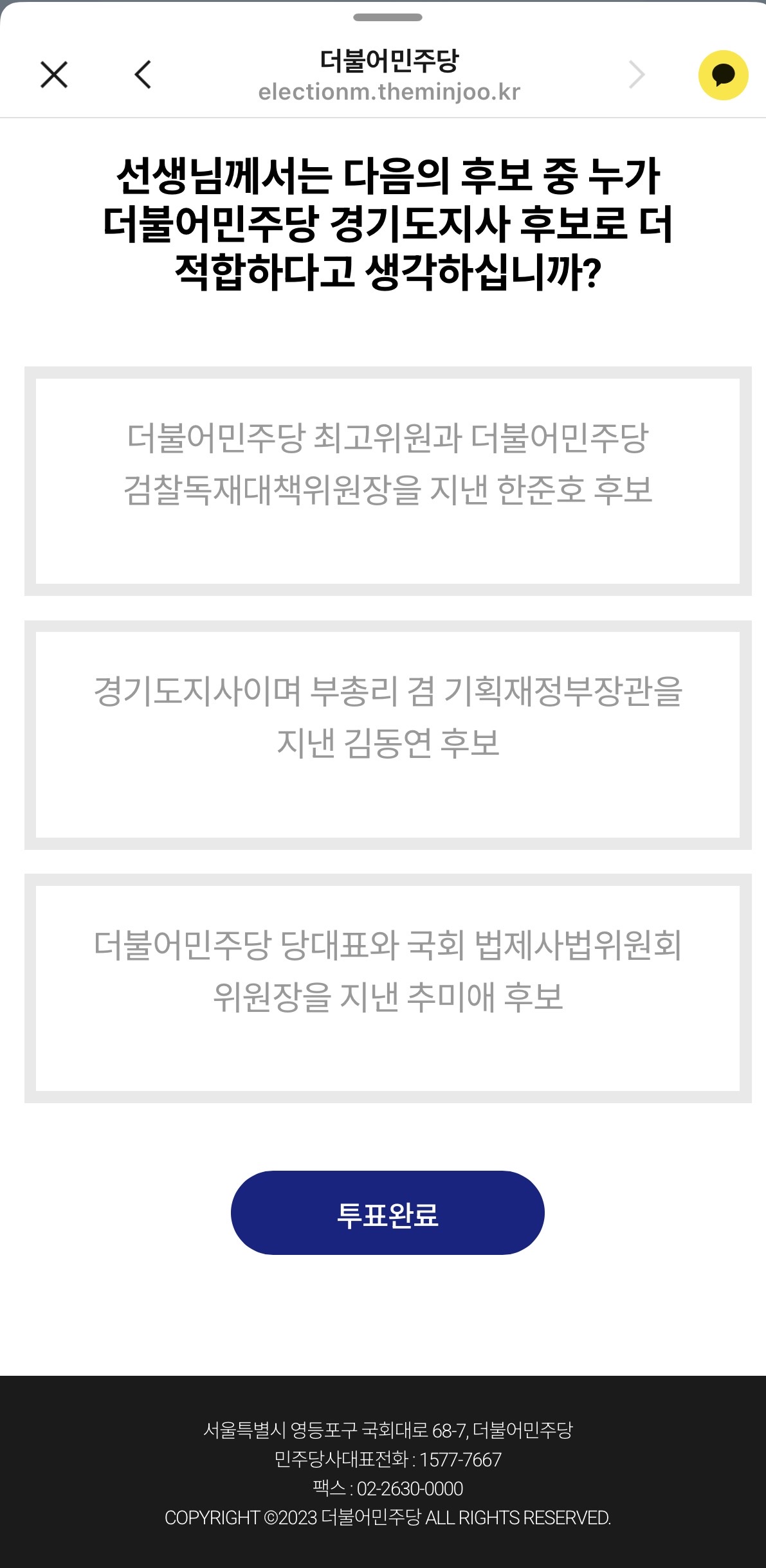
Task: Open the yellow chat bubble icon
Action: click(x=723, y=75)
